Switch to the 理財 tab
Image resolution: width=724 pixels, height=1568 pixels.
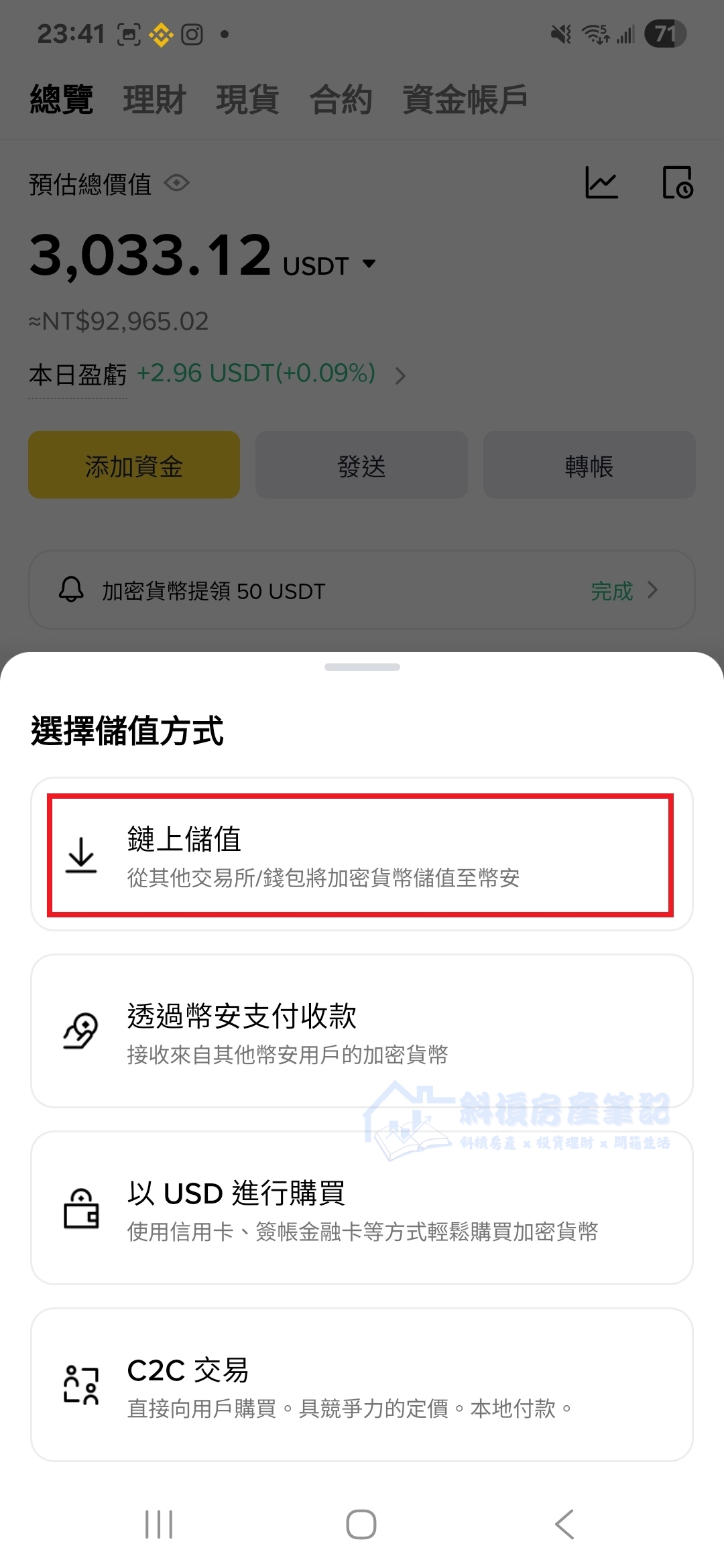(x=154, y=100)
